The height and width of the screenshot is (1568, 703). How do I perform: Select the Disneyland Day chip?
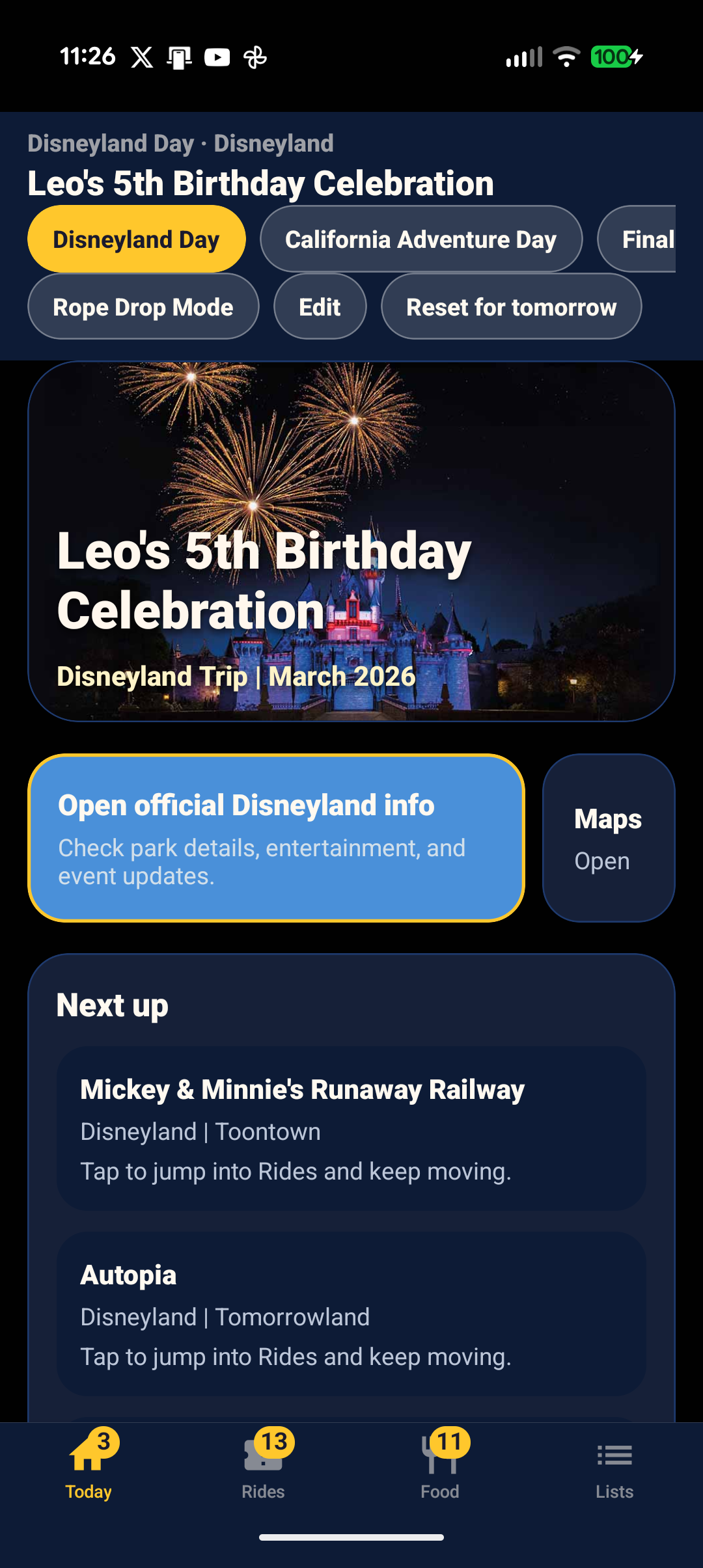point(136,239)
